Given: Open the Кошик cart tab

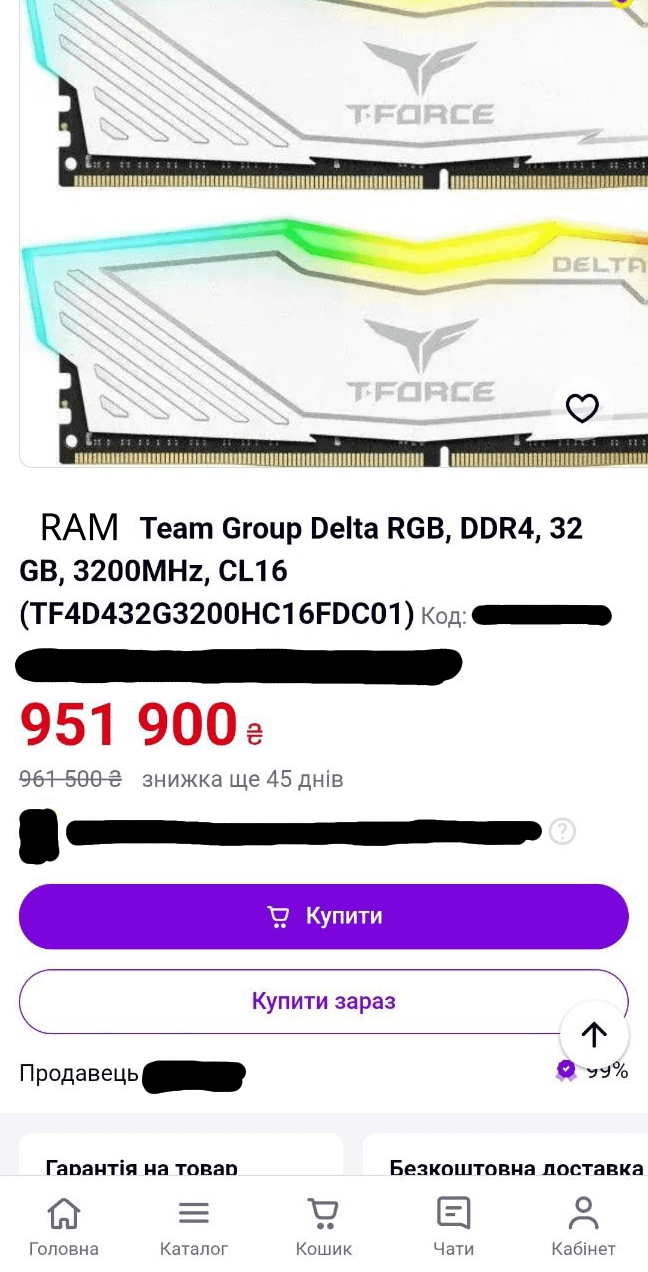Looking at the screenshot, I should pyautogui.click(x=324, y=1227).
